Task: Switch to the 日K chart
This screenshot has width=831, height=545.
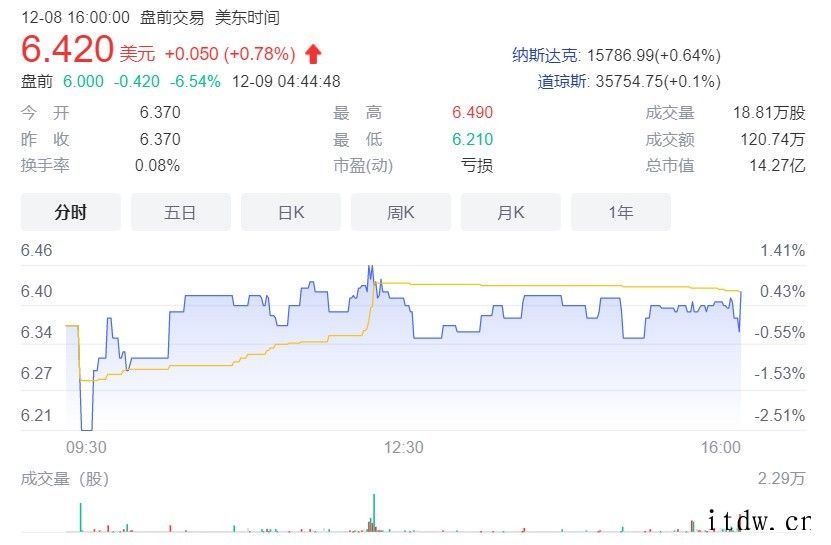Action: [x=290, y=212]
